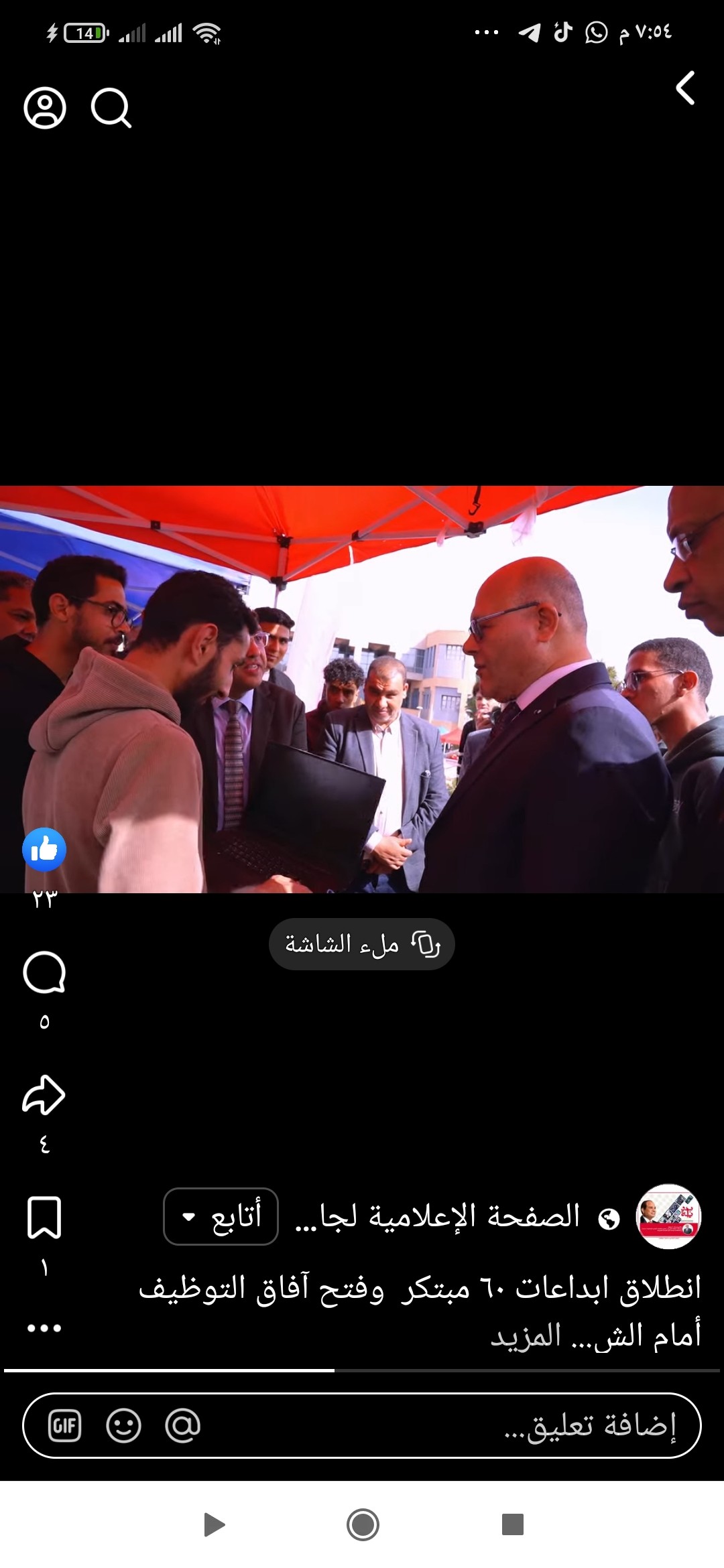724x1568 pixels.
Task: Expand caption with المزيد
Action: [x=526, y=1335]
